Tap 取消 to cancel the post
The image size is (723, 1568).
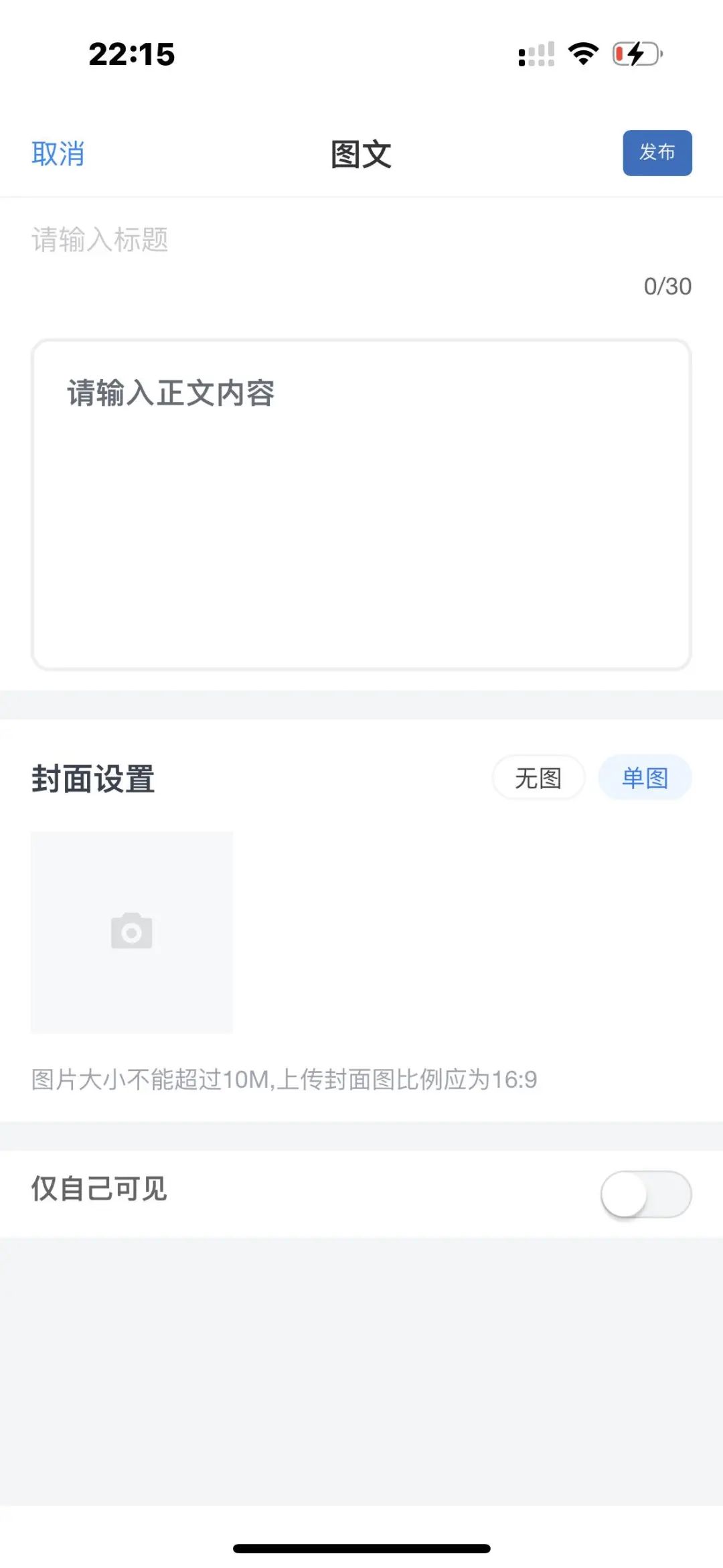58,154
